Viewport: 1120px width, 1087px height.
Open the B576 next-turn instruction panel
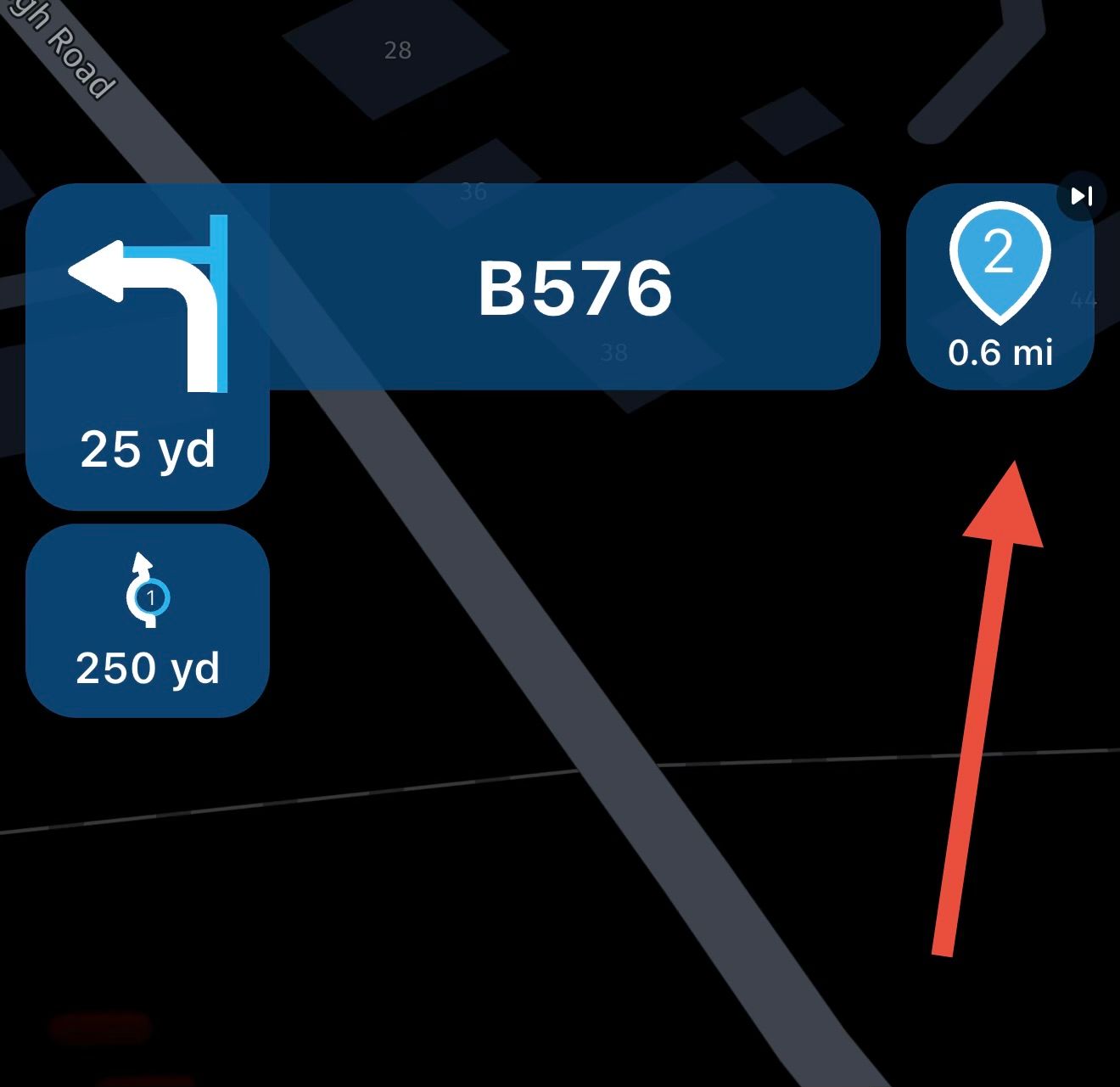coord(574,287)
